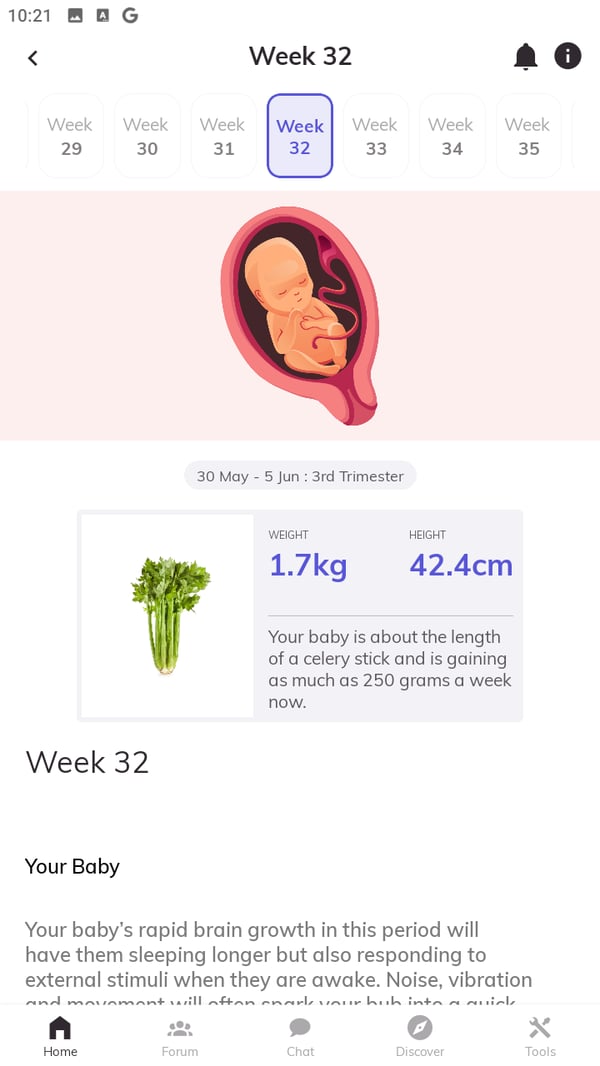Select Week 29
600x1066 pixels.
pyautogui.click(x=70, y=136)
